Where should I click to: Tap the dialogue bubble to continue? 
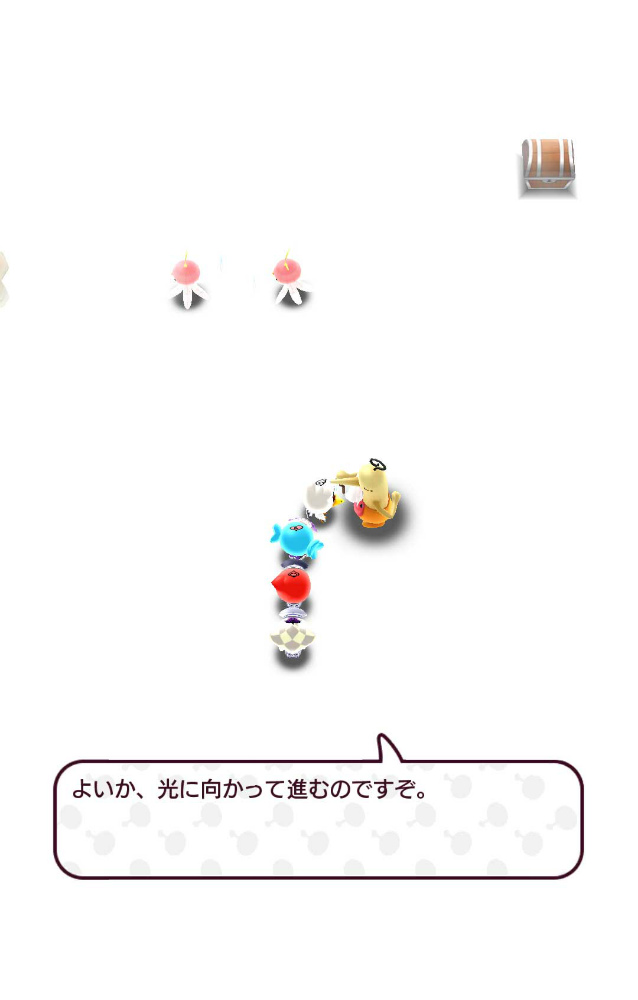pyautogui.click(x=318, y=818)
